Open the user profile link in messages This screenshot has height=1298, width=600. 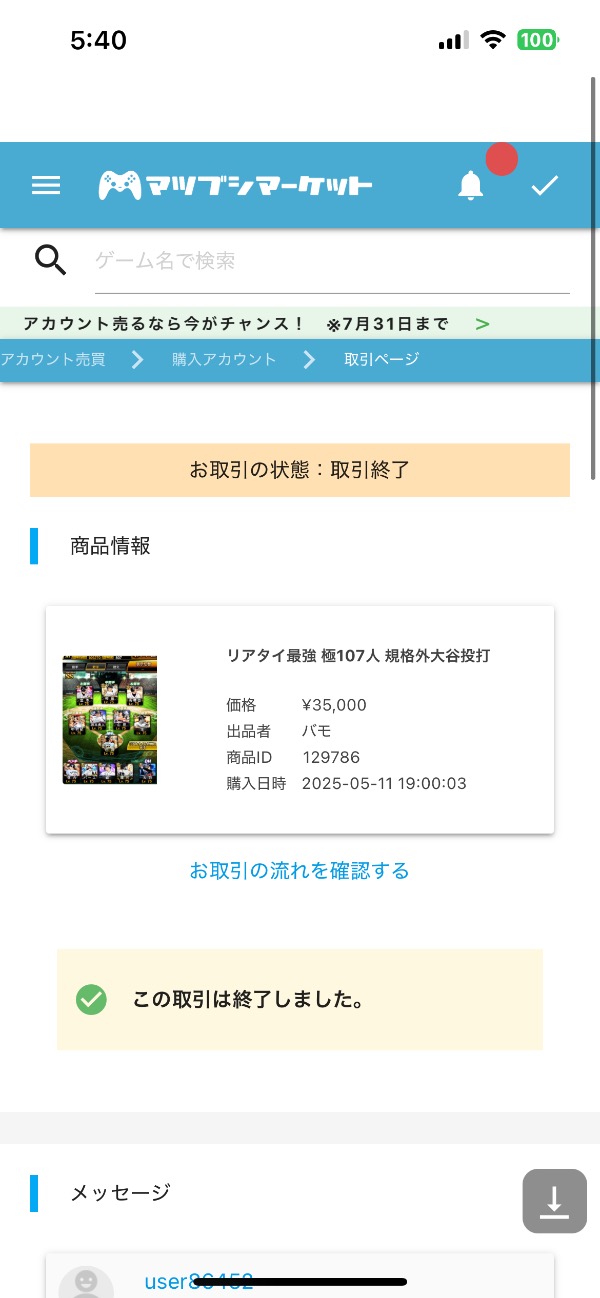point(198,1282)
